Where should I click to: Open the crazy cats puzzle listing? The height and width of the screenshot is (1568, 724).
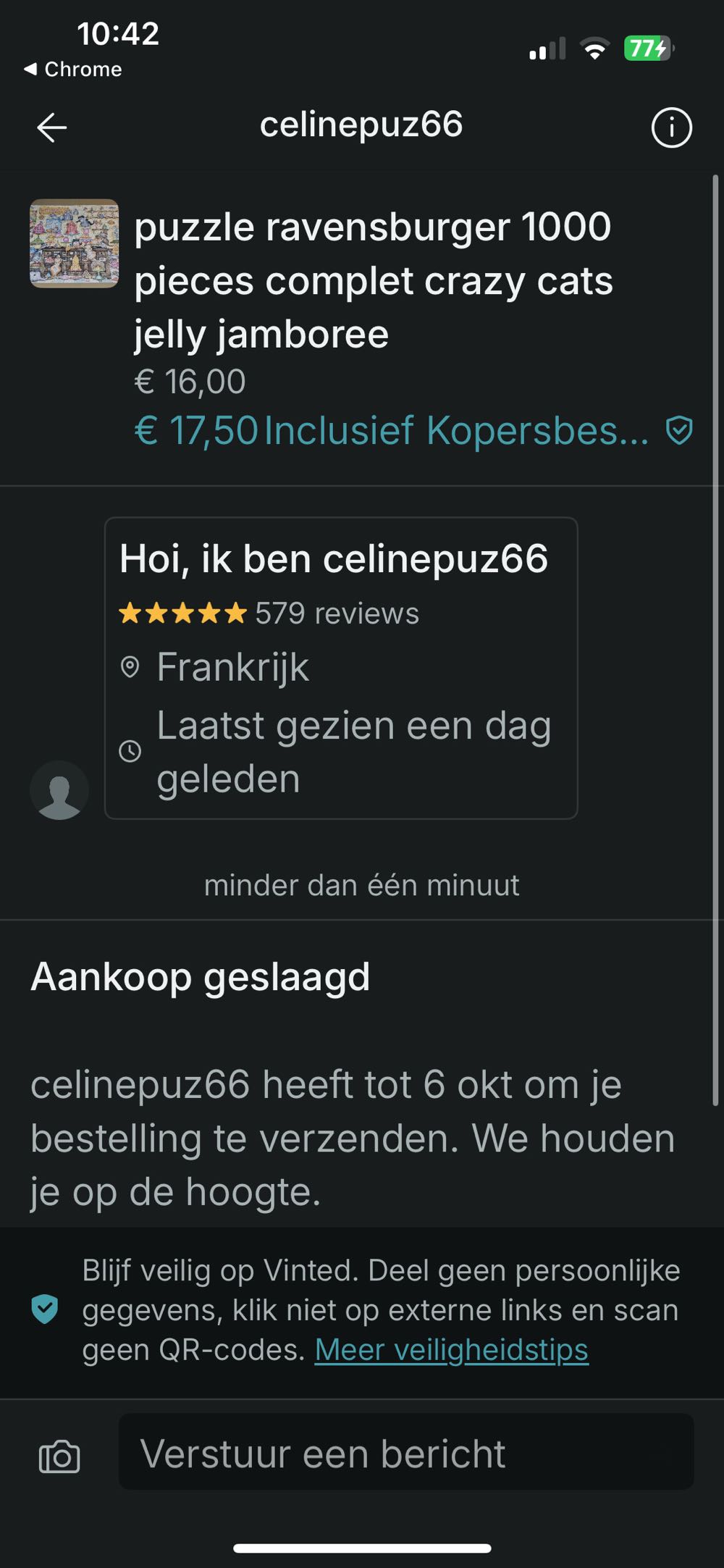[373, 280]
